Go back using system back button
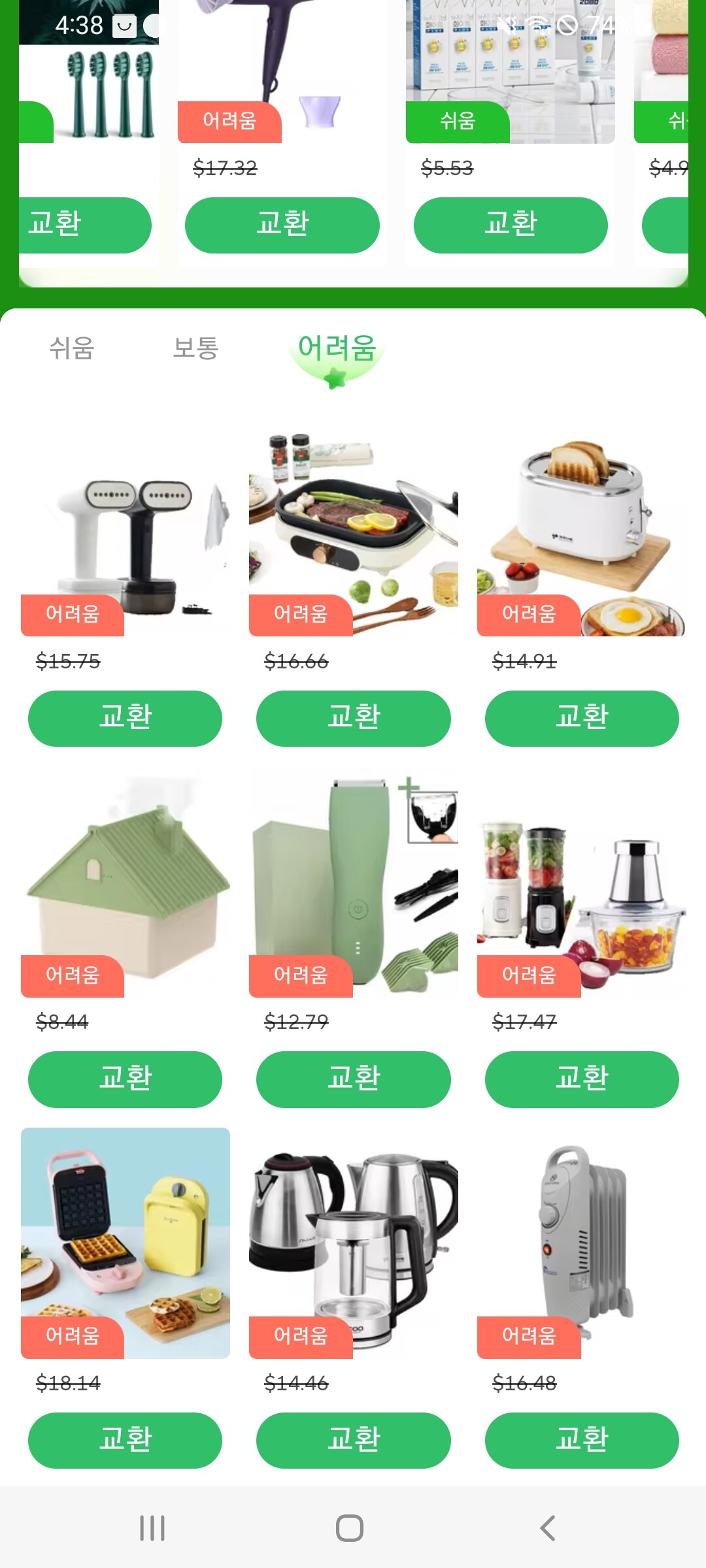This screenshot has width=706, height=1568. [x=548, y=1528]
